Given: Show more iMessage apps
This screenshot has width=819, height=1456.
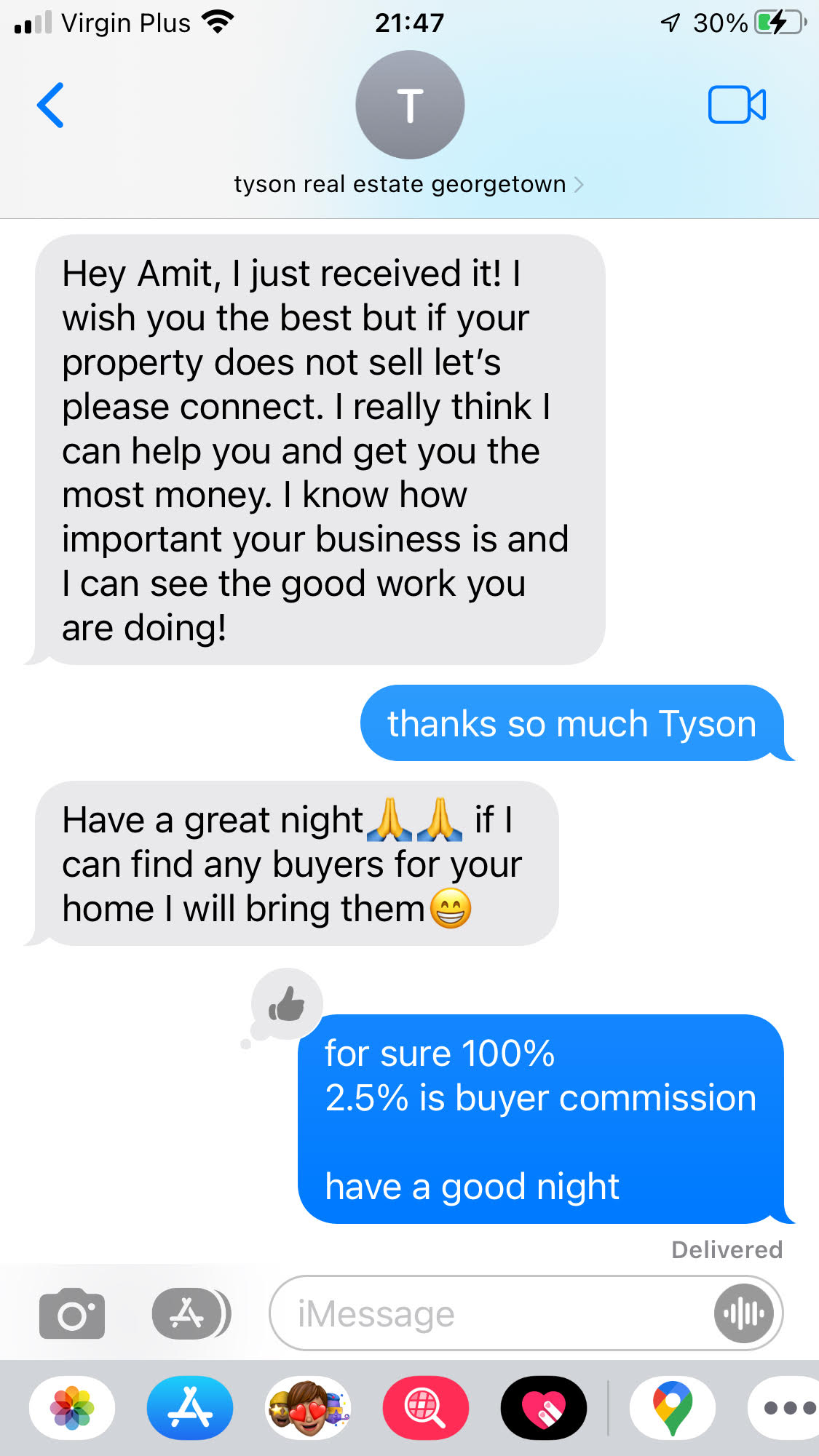Looking at the screenshot, I should coord(788,1408).
